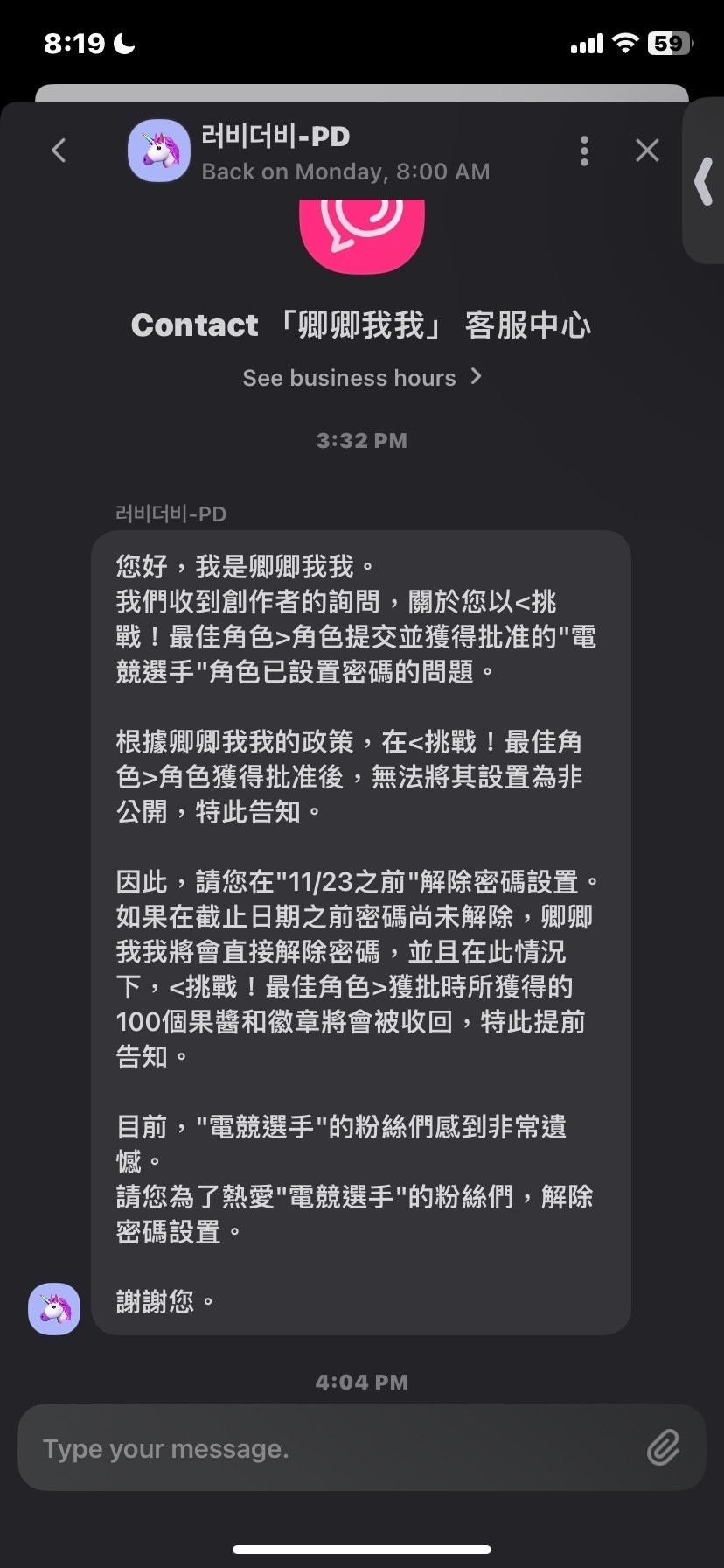The width and height of the screenshot is (724, 1568).
Task: Open 러비더비-PD avatar in the header
Action: click(159, 150)
